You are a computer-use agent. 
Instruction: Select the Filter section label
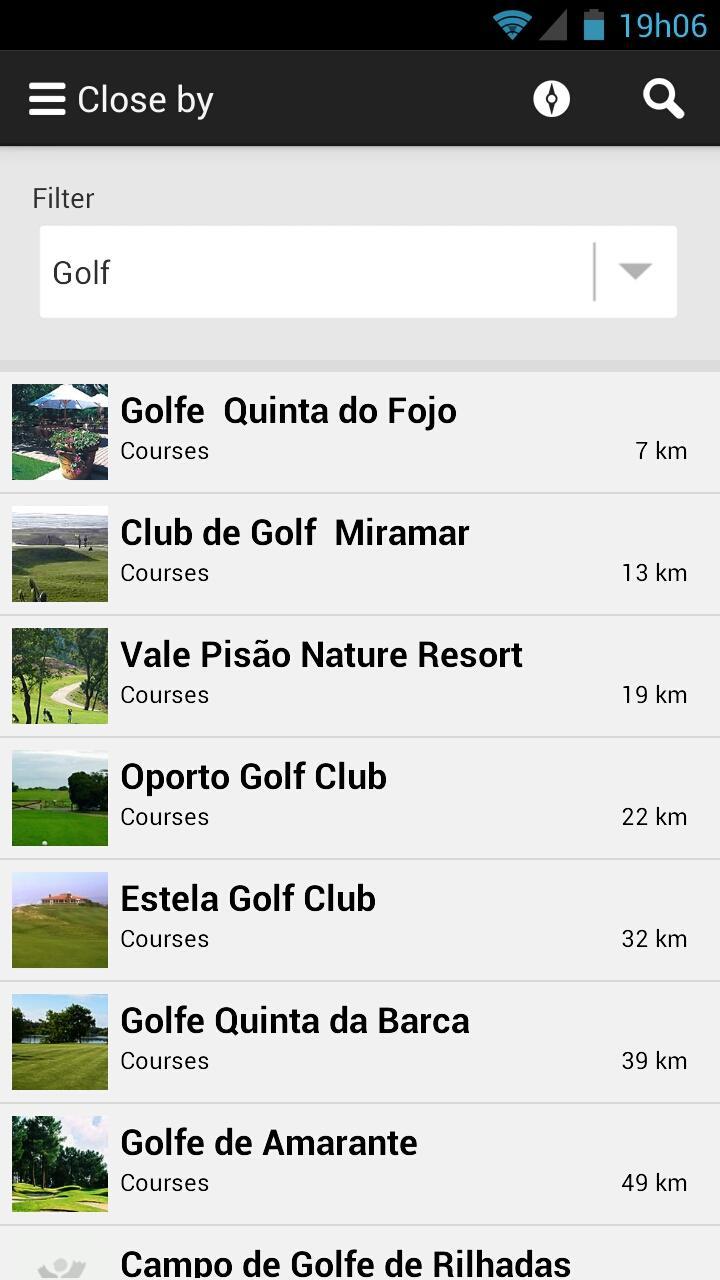click(x=63, y=198)
